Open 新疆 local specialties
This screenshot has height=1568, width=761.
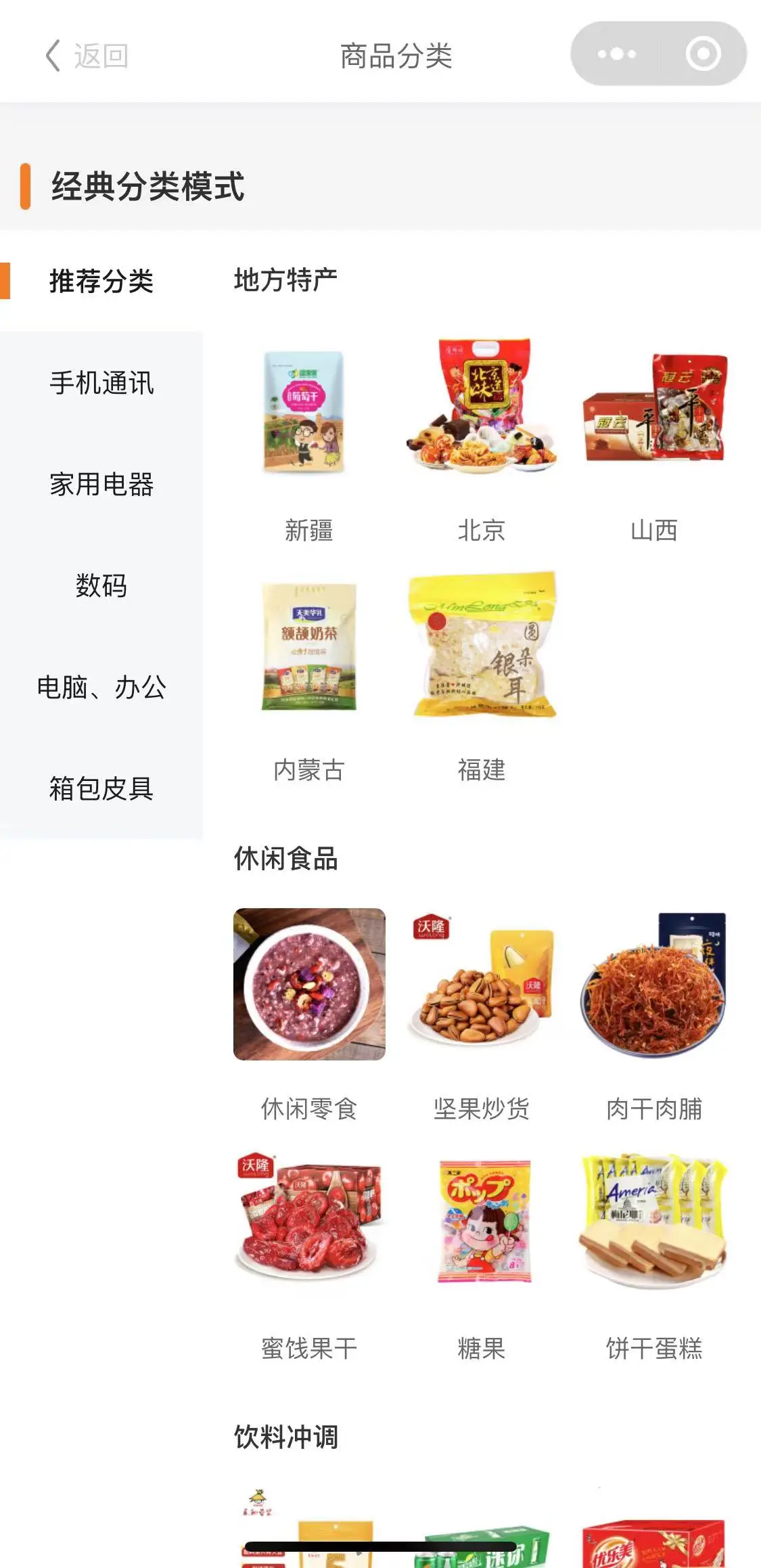pos(309,440)
